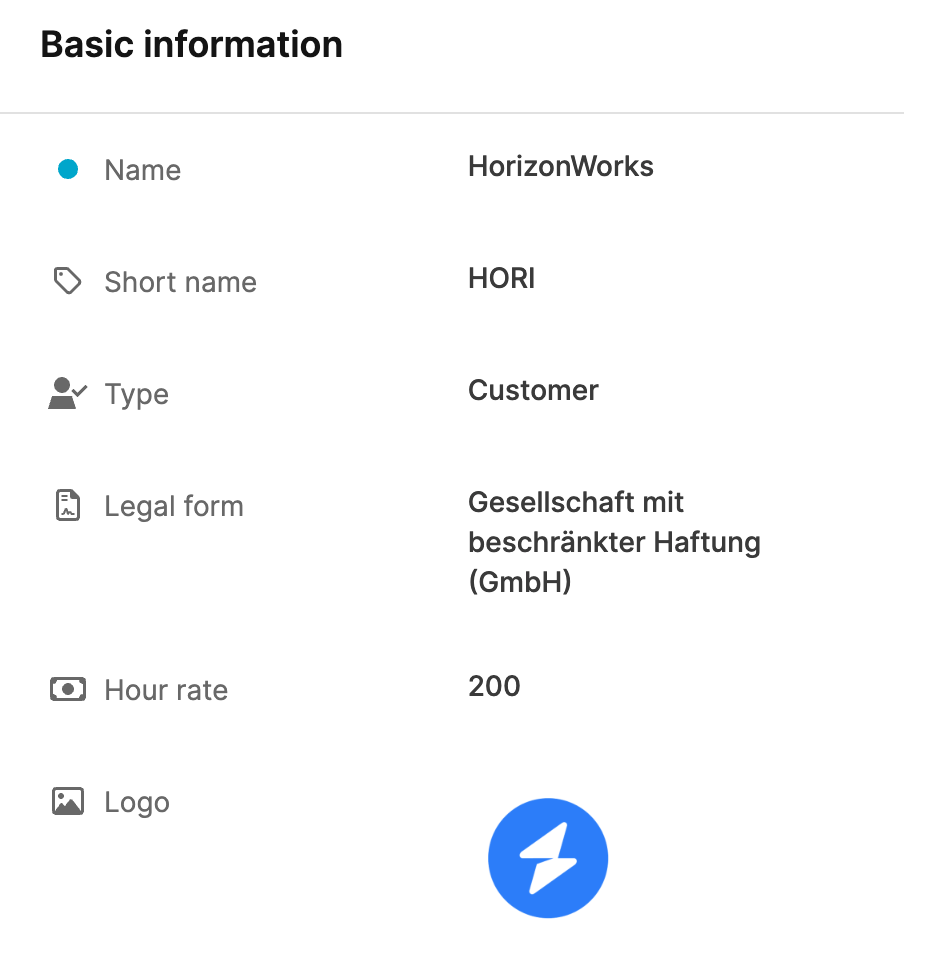Edit the HorizonWorks name field

(560, 167)
